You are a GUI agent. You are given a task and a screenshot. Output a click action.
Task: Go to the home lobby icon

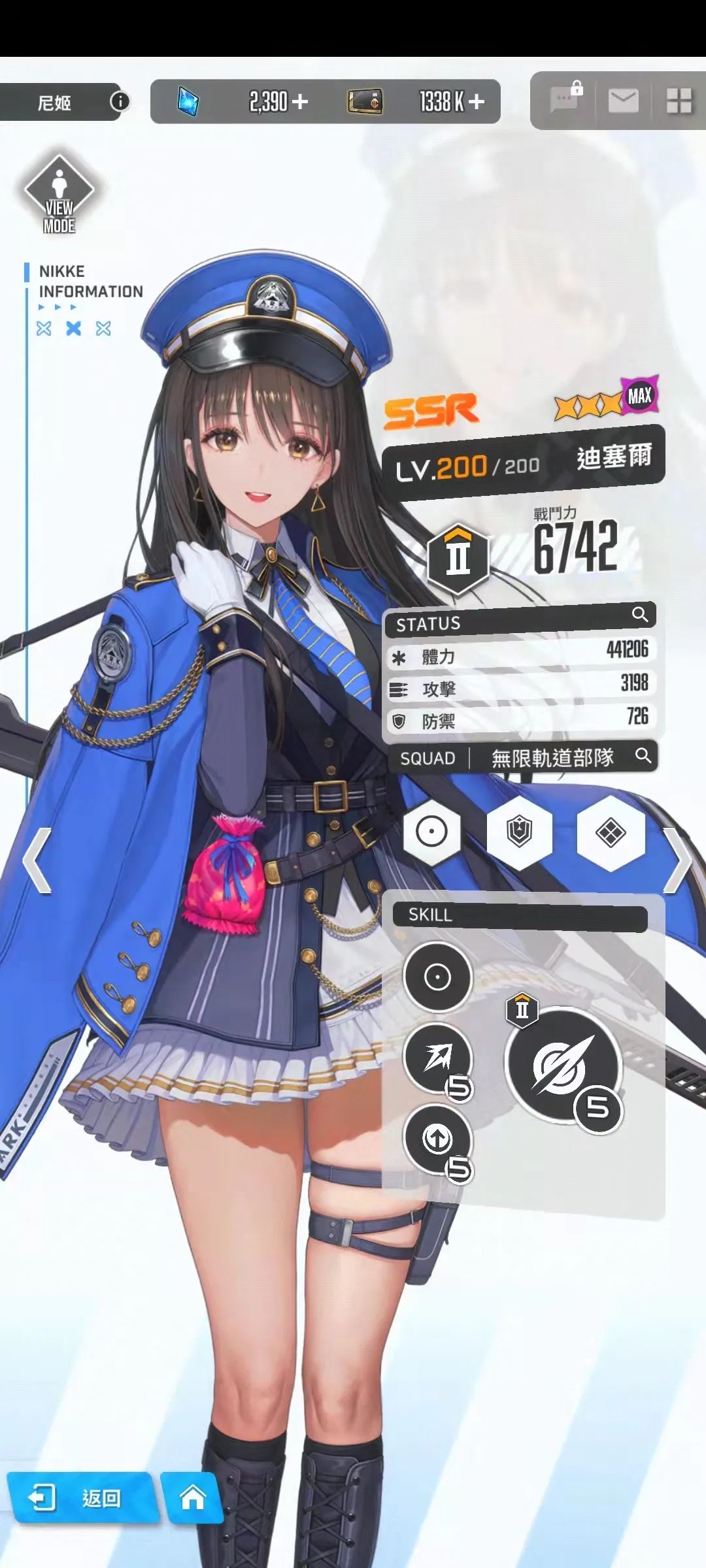coord(192,1497)
